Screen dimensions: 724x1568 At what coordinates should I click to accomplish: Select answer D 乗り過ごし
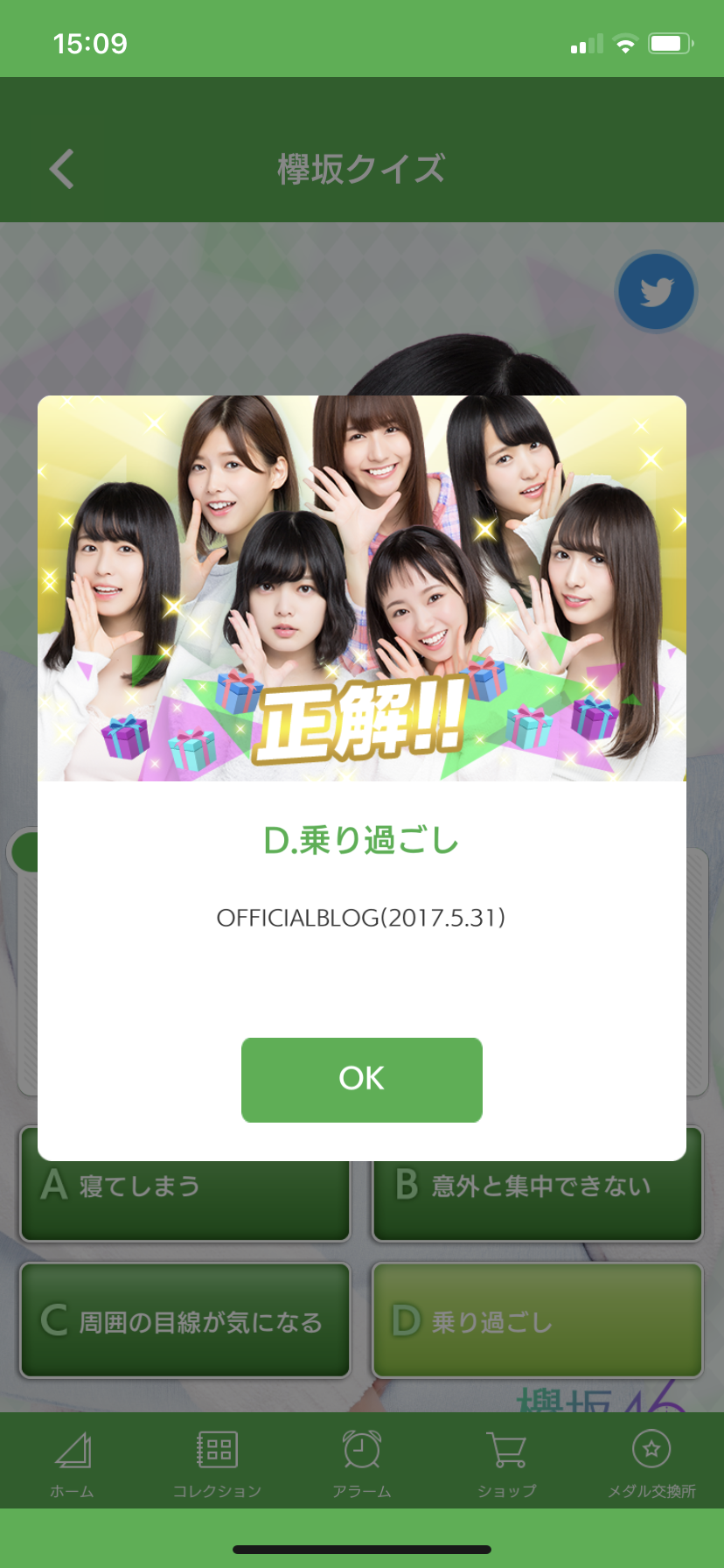537,1321
